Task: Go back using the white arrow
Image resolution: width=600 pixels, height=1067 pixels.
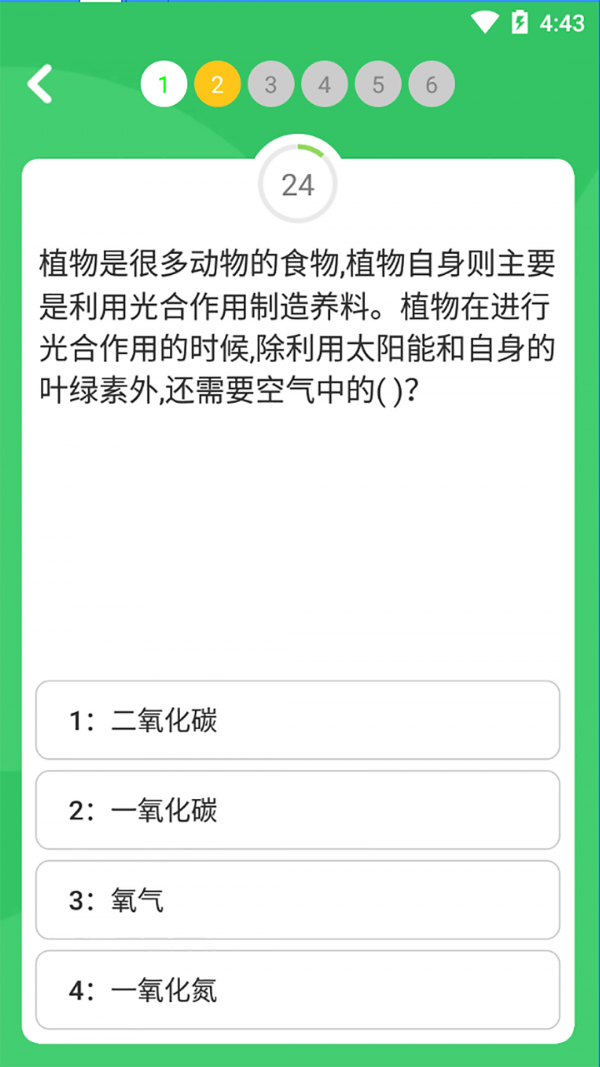Action: click(x=40, y=85)
